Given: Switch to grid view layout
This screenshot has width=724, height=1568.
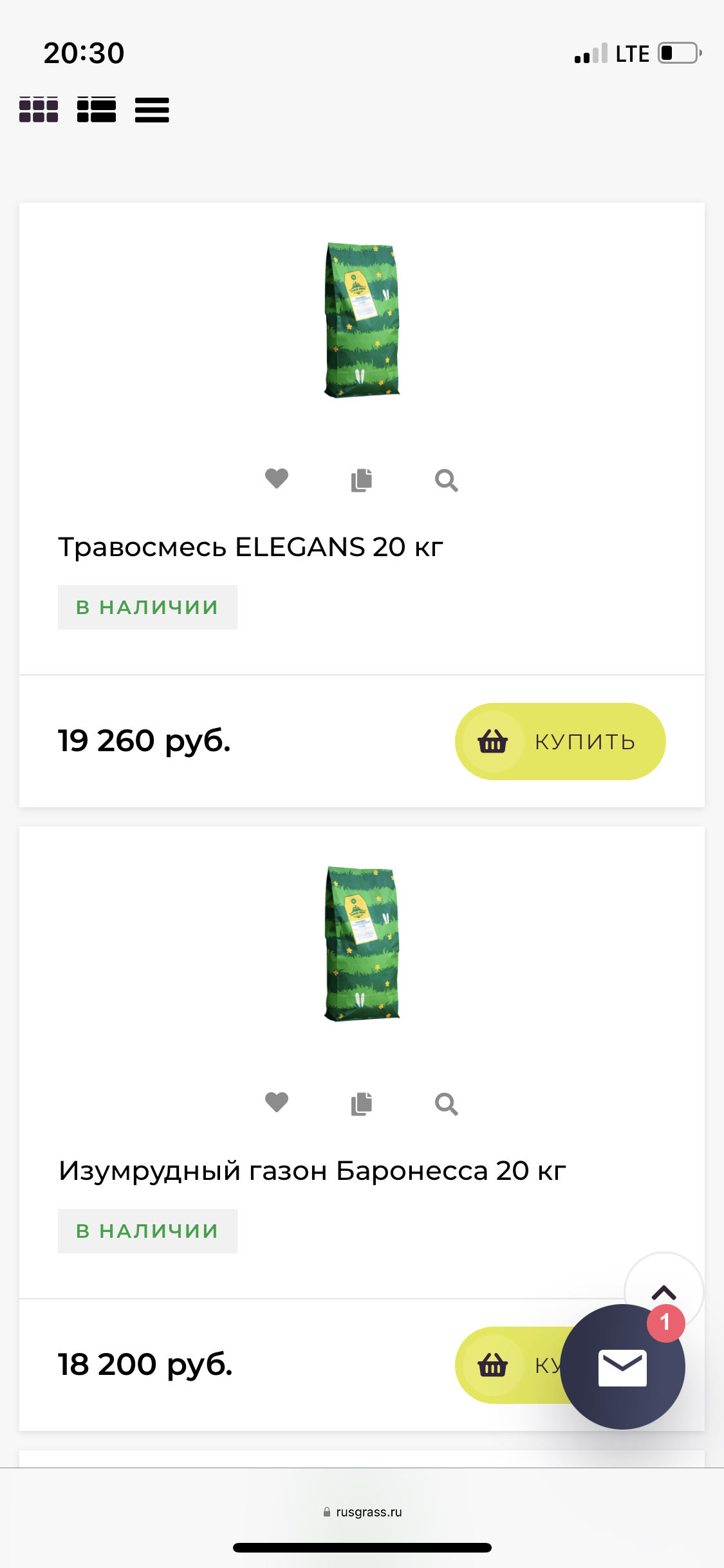Looking at the screenshot, I should [x=39, y=109].
